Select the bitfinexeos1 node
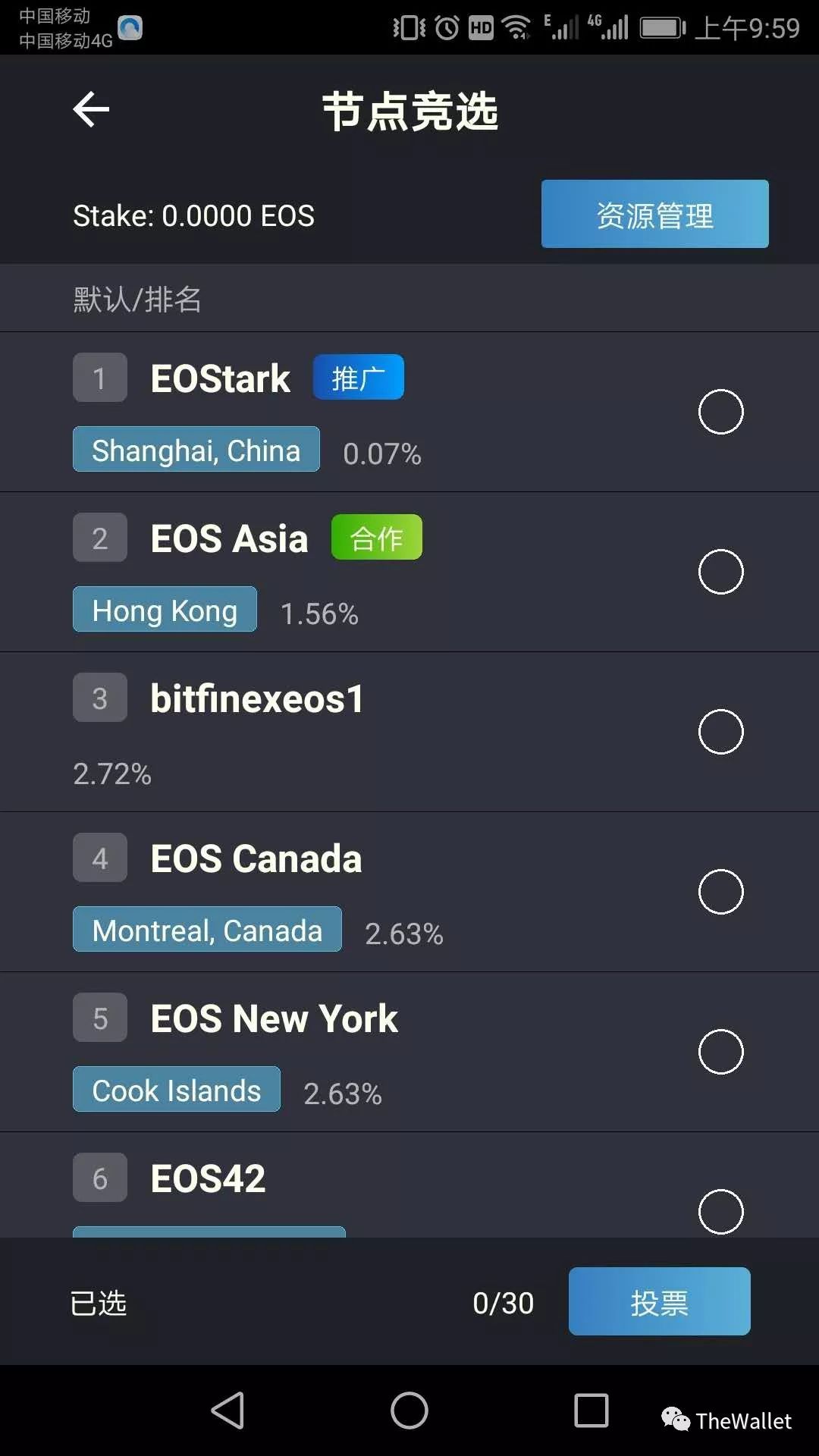This screenshot has width=819, height=1456. point(720,732)
